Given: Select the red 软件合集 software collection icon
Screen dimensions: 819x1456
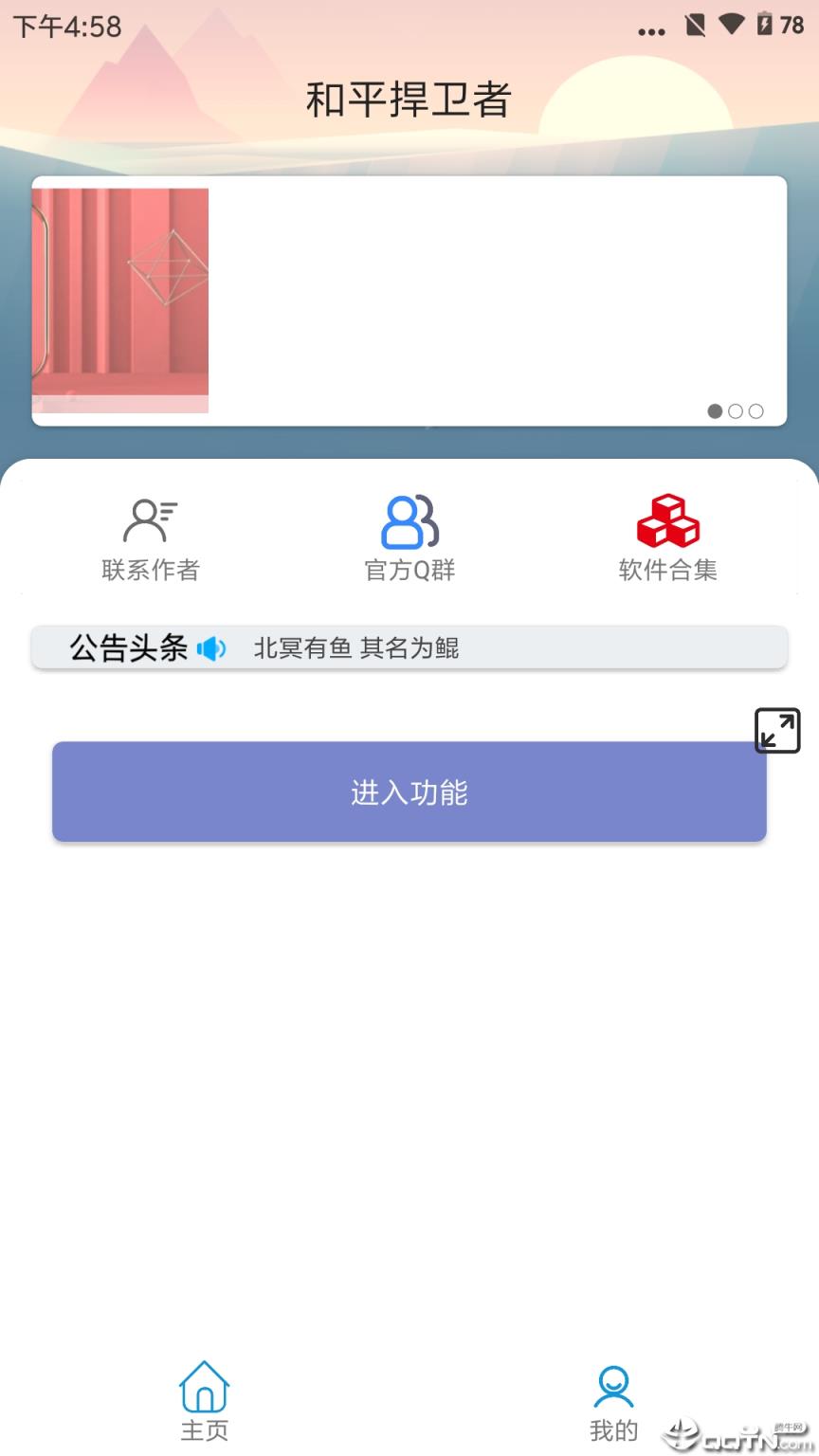Looking at the screenshot, I should pyautogui.click(x=667, y=519).
